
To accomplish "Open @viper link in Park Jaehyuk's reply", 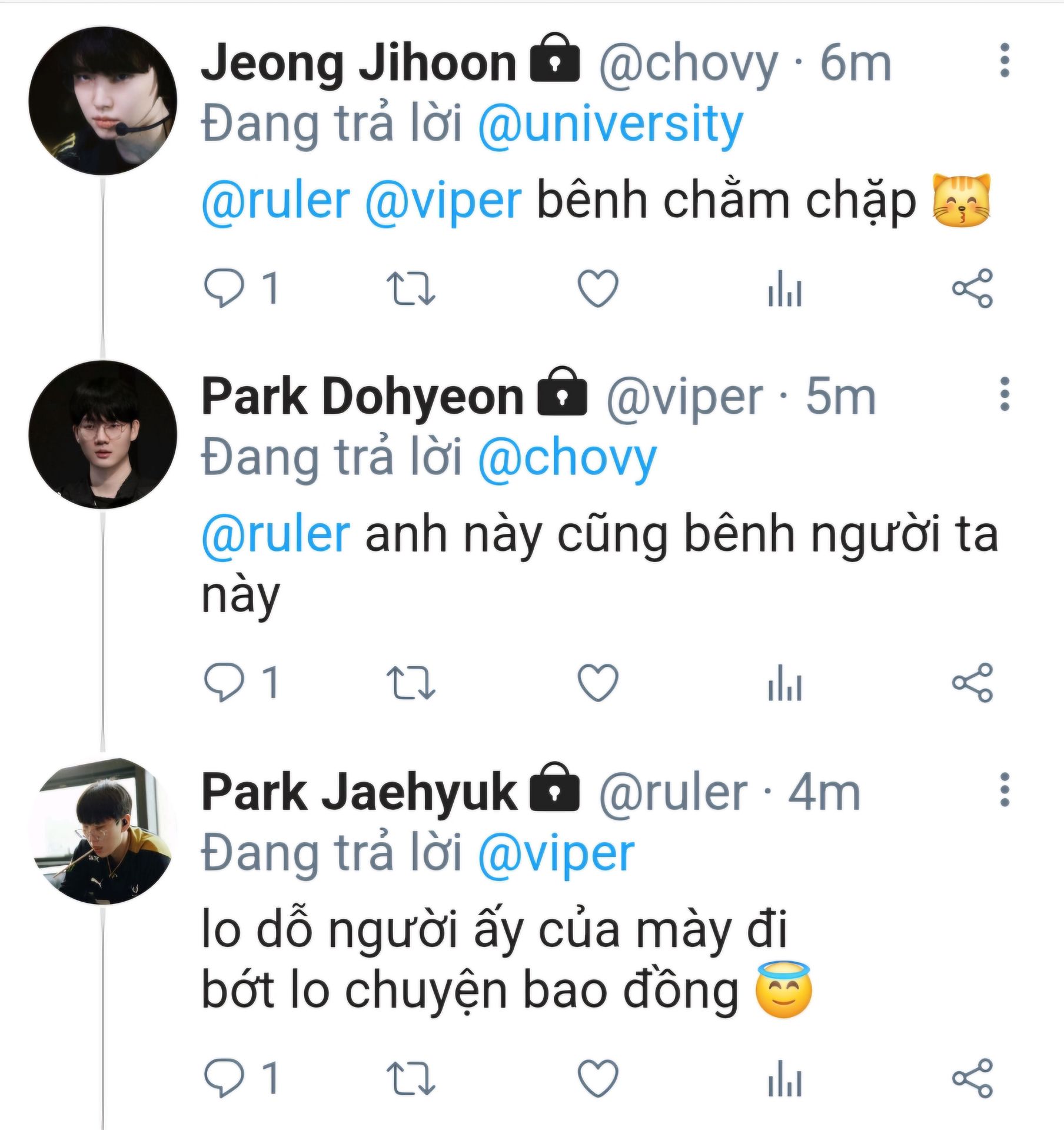I will [x=556, y=854].
